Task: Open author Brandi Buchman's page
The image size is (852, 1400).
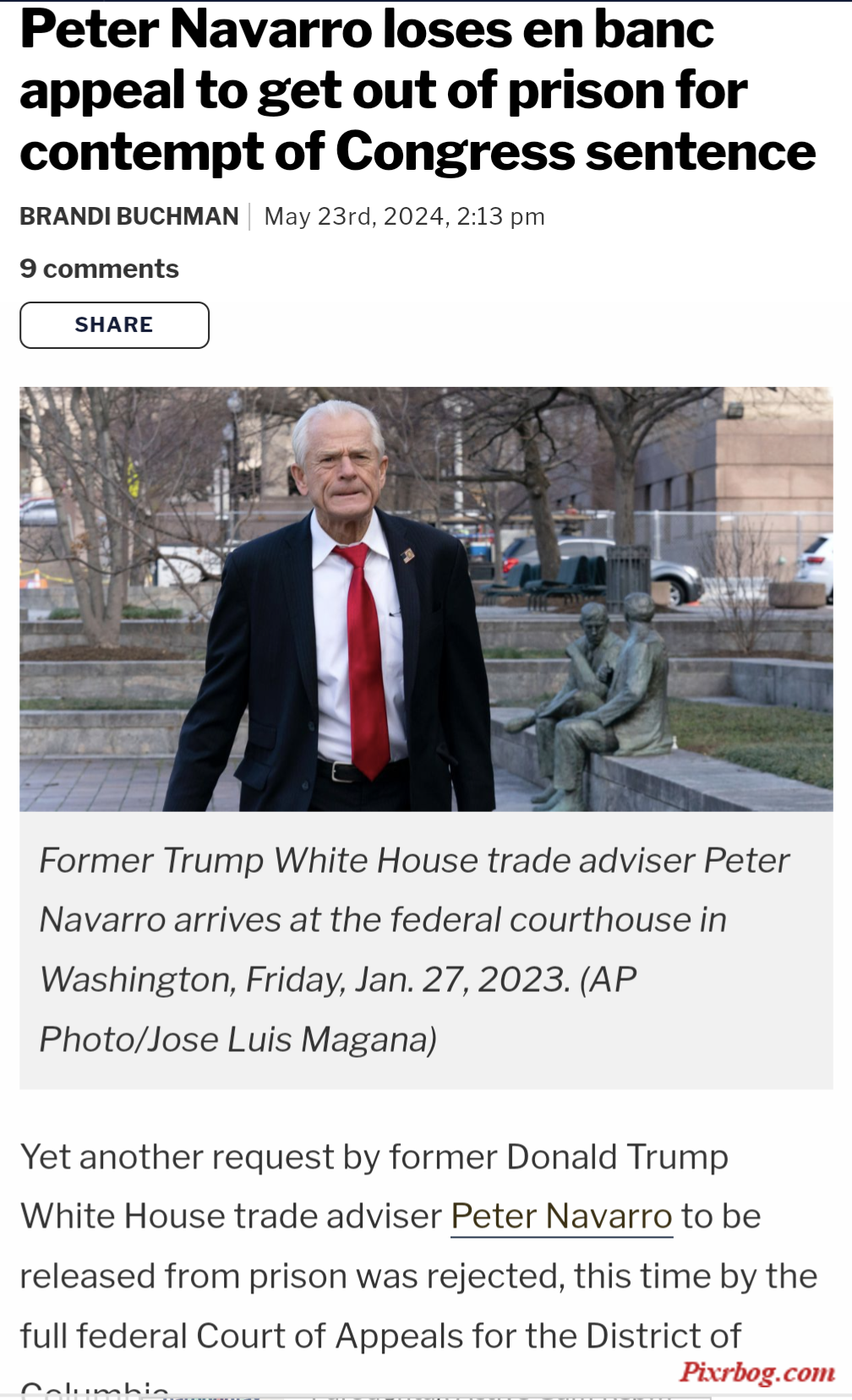Action: (x=128, y=216)
